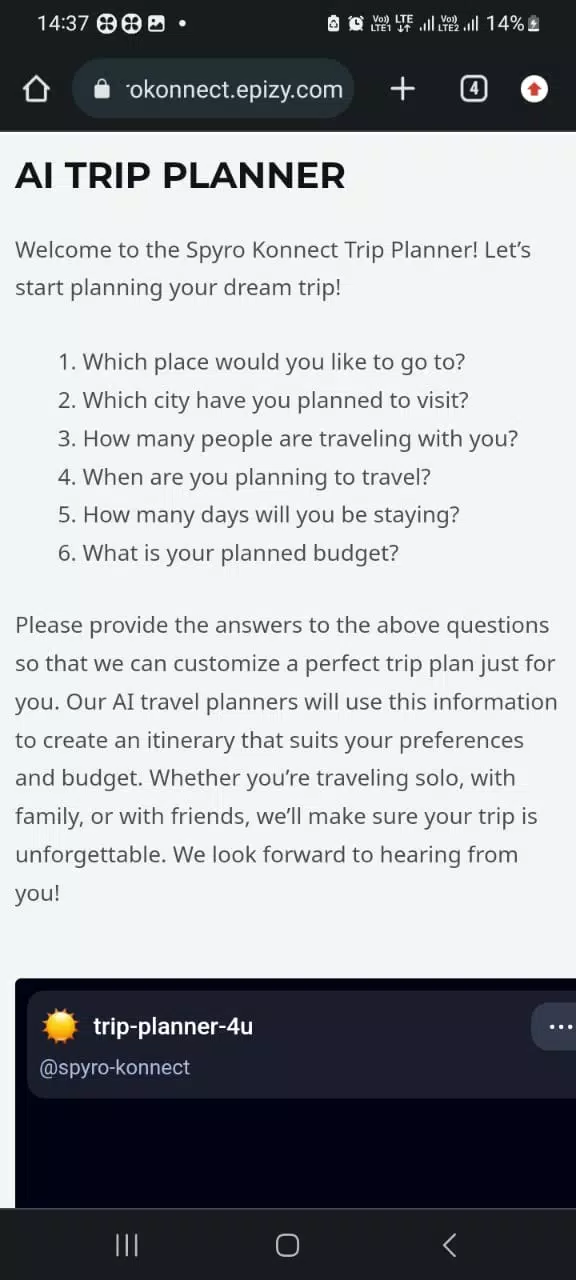Open a new browser tab
This screenshot has width=576, height=1280.
[x=402, y=89]
